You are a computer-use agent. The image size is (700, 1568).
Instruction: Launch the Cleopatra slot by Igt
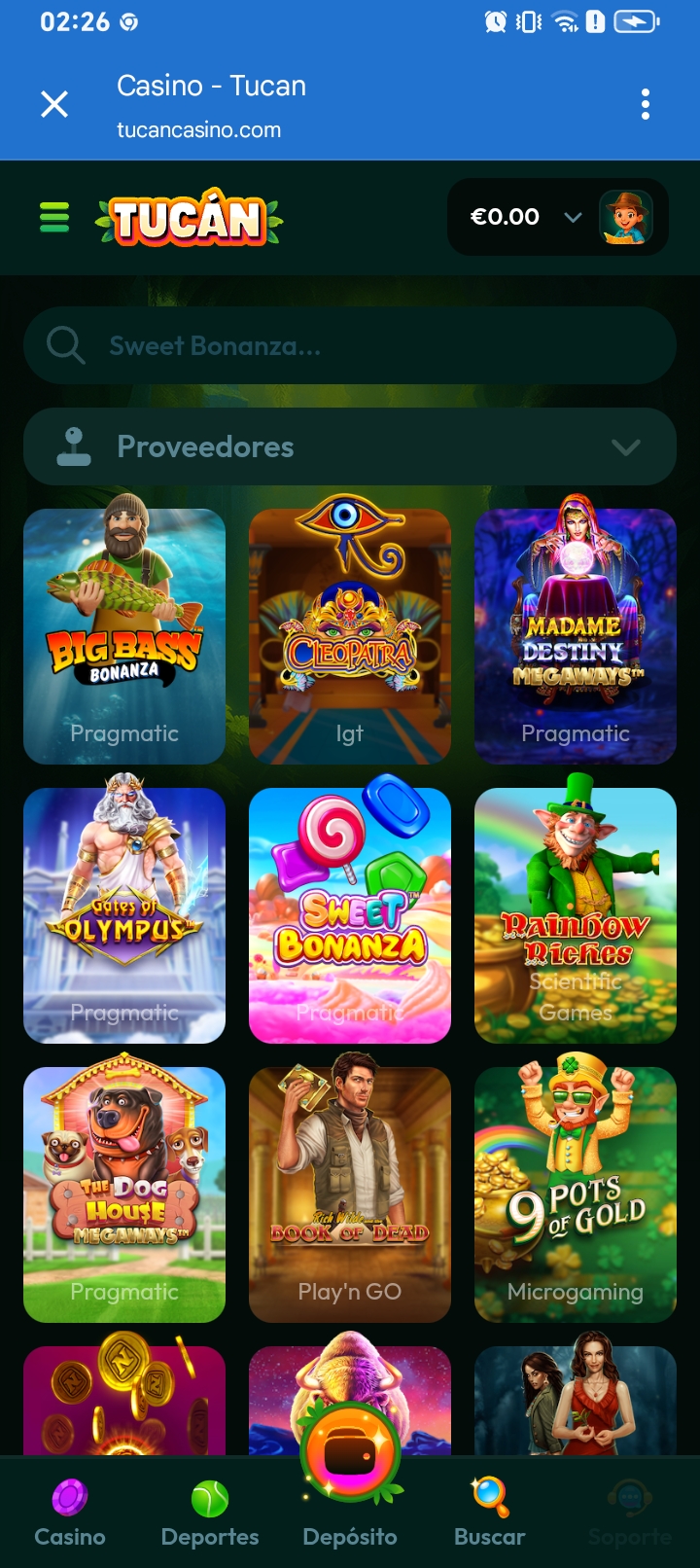(x=350, y=636)
